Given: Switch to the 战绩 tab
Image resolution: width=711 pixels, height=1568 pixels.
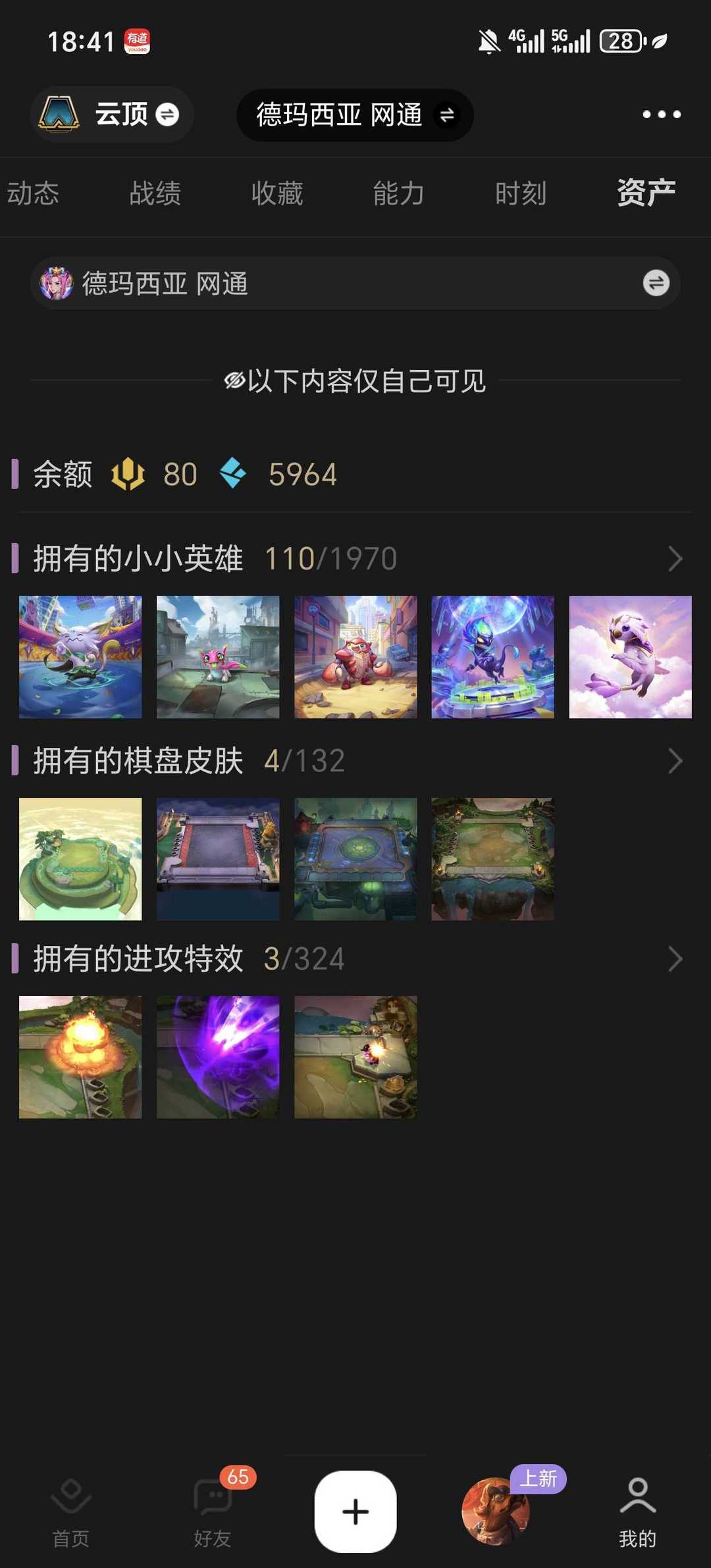Looking at the screenshot, I should tap(155, 194).
